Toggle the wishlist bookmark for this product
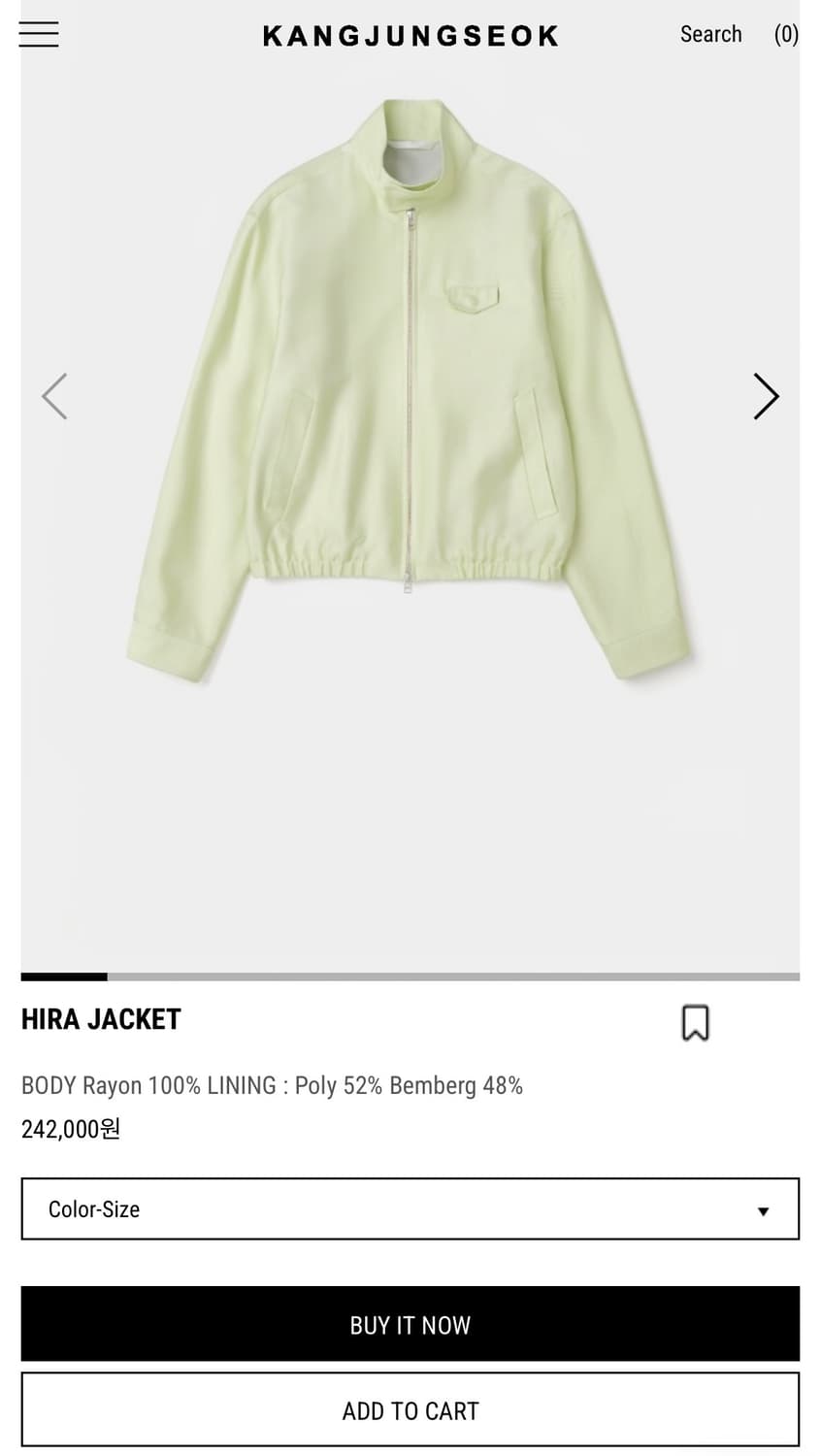This screenshot has width=821, height=1456. (695, 1020)
